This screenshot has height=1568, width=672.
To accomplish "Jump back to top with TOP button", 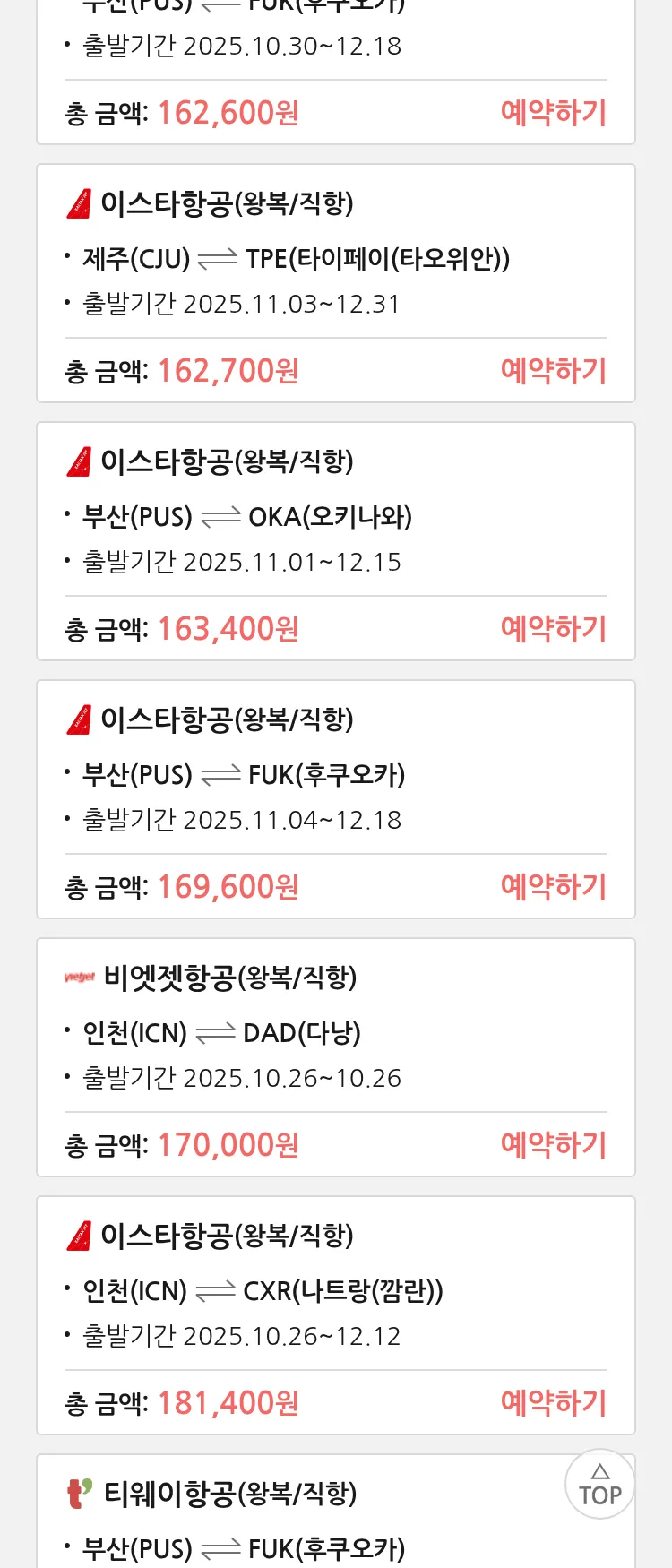I will (x=599, y=1485).
